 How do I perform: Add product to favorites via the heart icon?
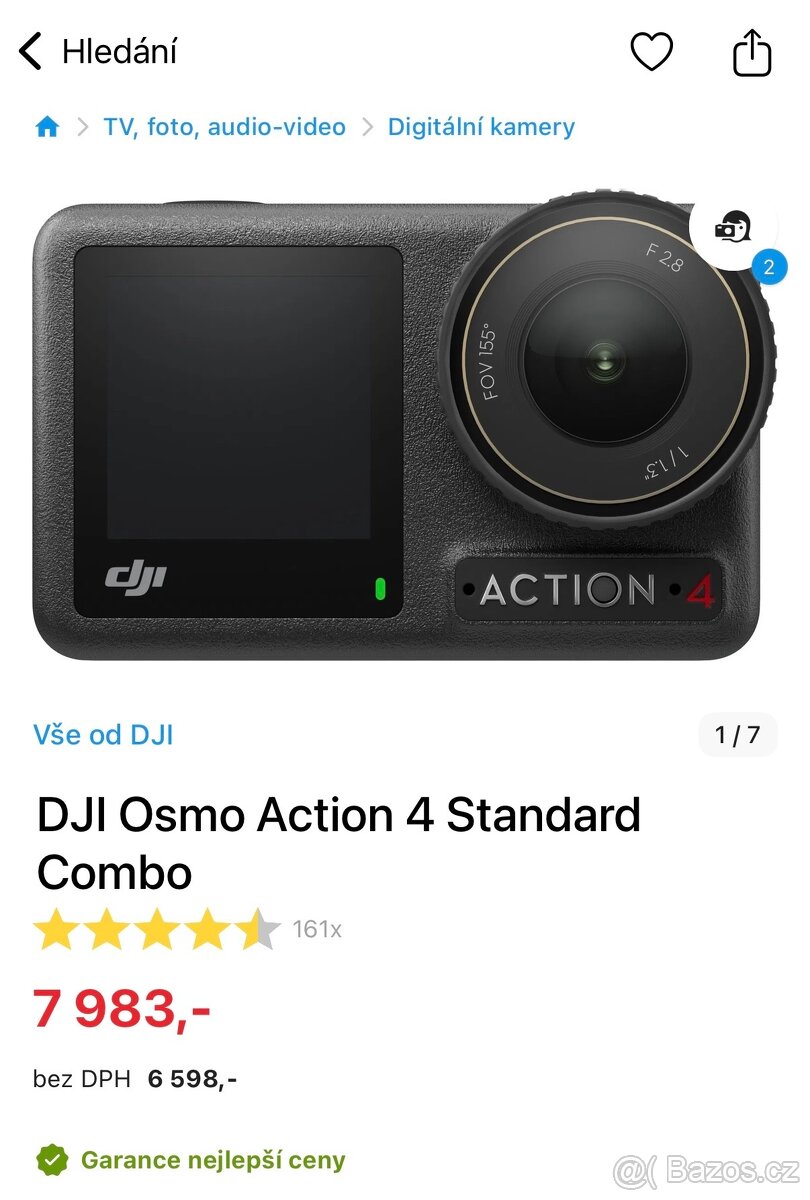click(x=654, y=52)
